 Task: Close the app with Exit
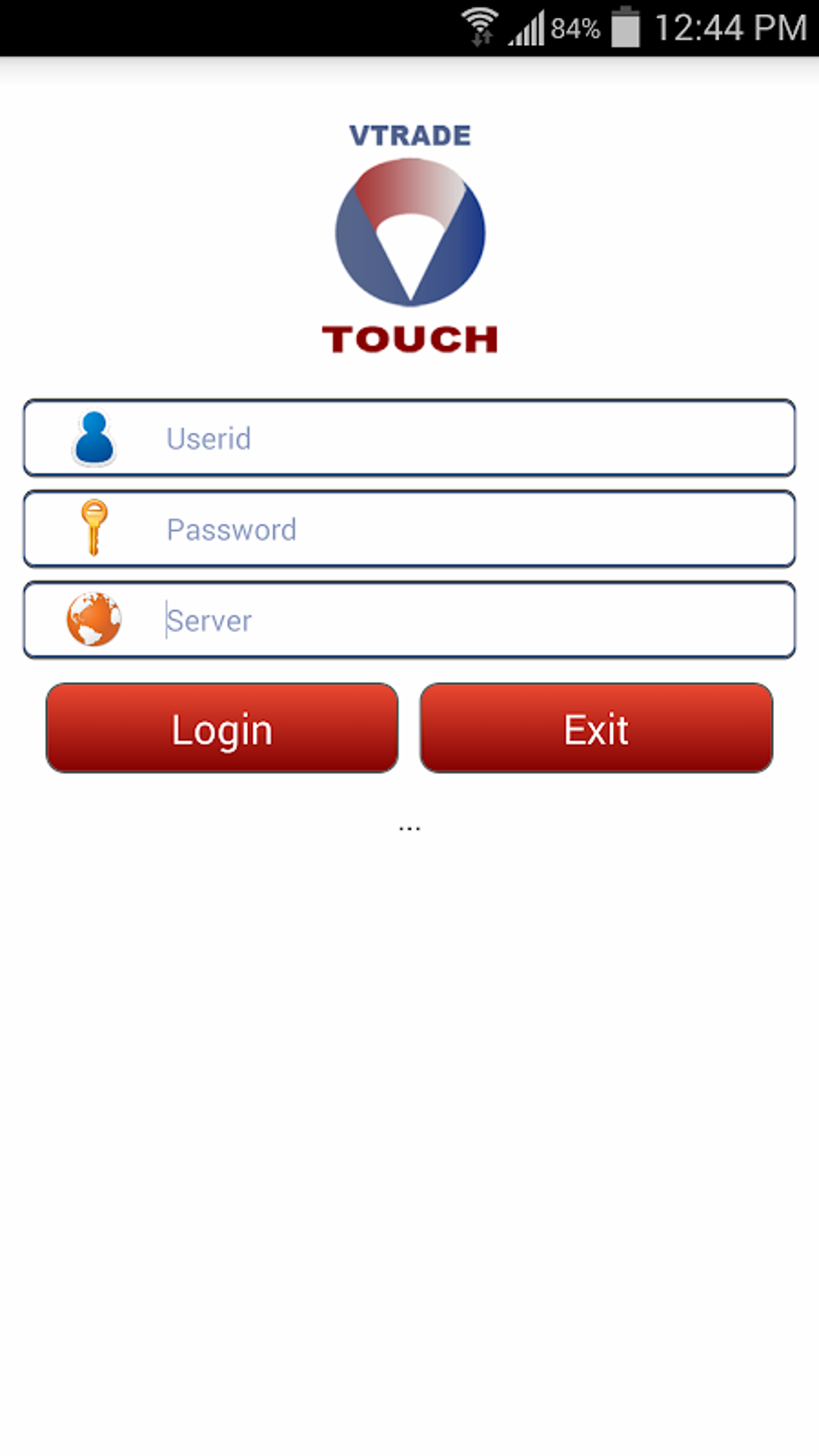pyautogui.click(x=596, y=728)
